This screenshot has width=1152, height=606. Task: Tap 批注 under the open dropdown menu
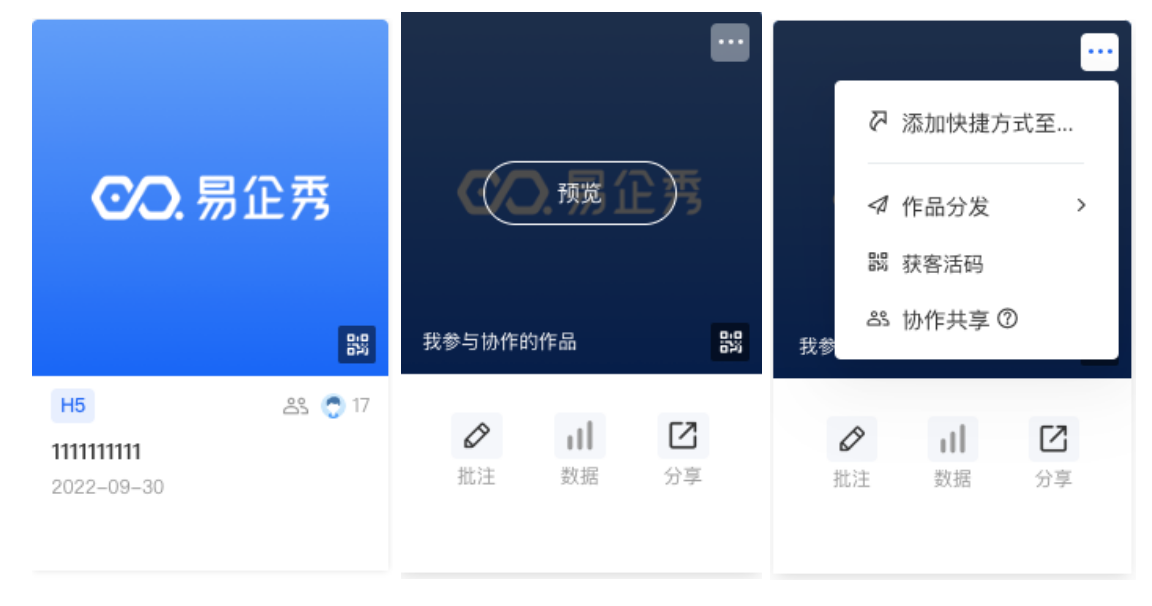tap(852, 453)
